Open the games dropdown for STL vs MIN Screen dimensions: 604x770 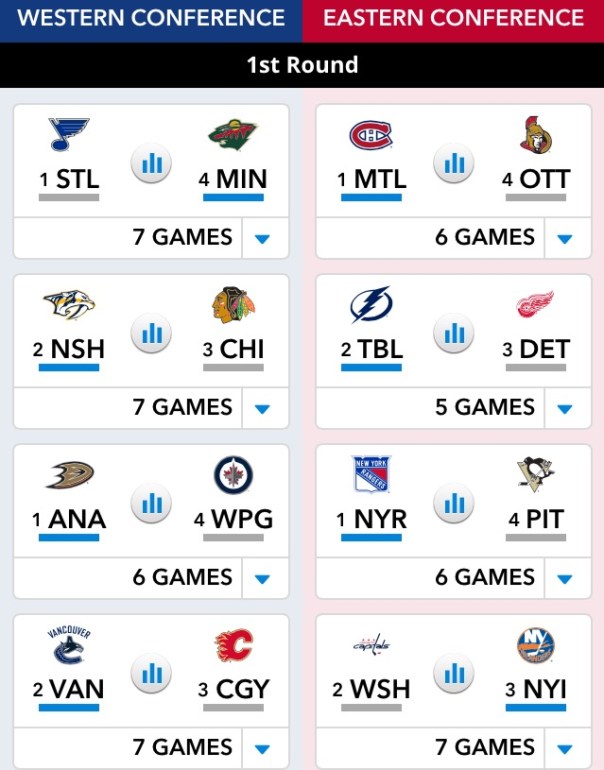263,238
